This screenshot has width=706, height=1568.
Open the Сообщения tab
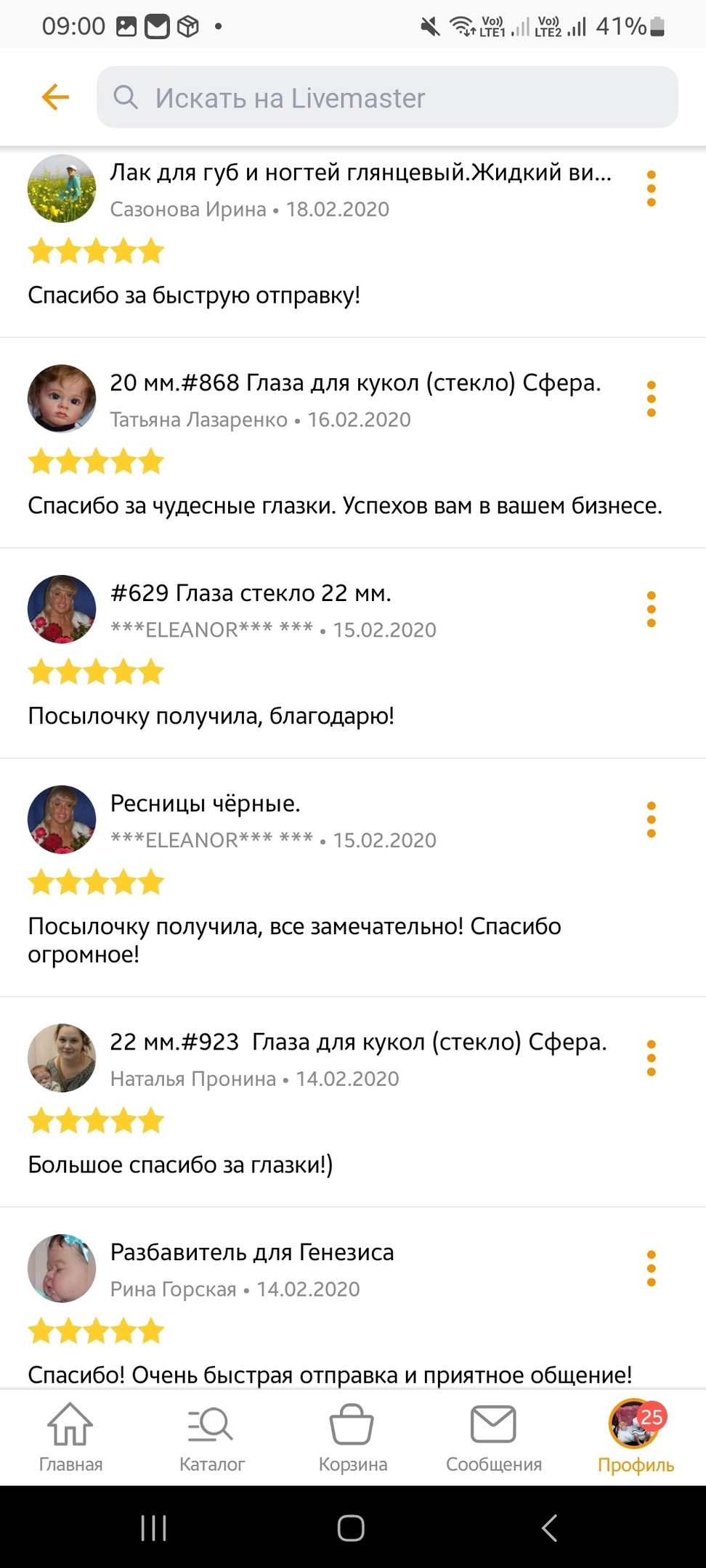point(493,1438)
